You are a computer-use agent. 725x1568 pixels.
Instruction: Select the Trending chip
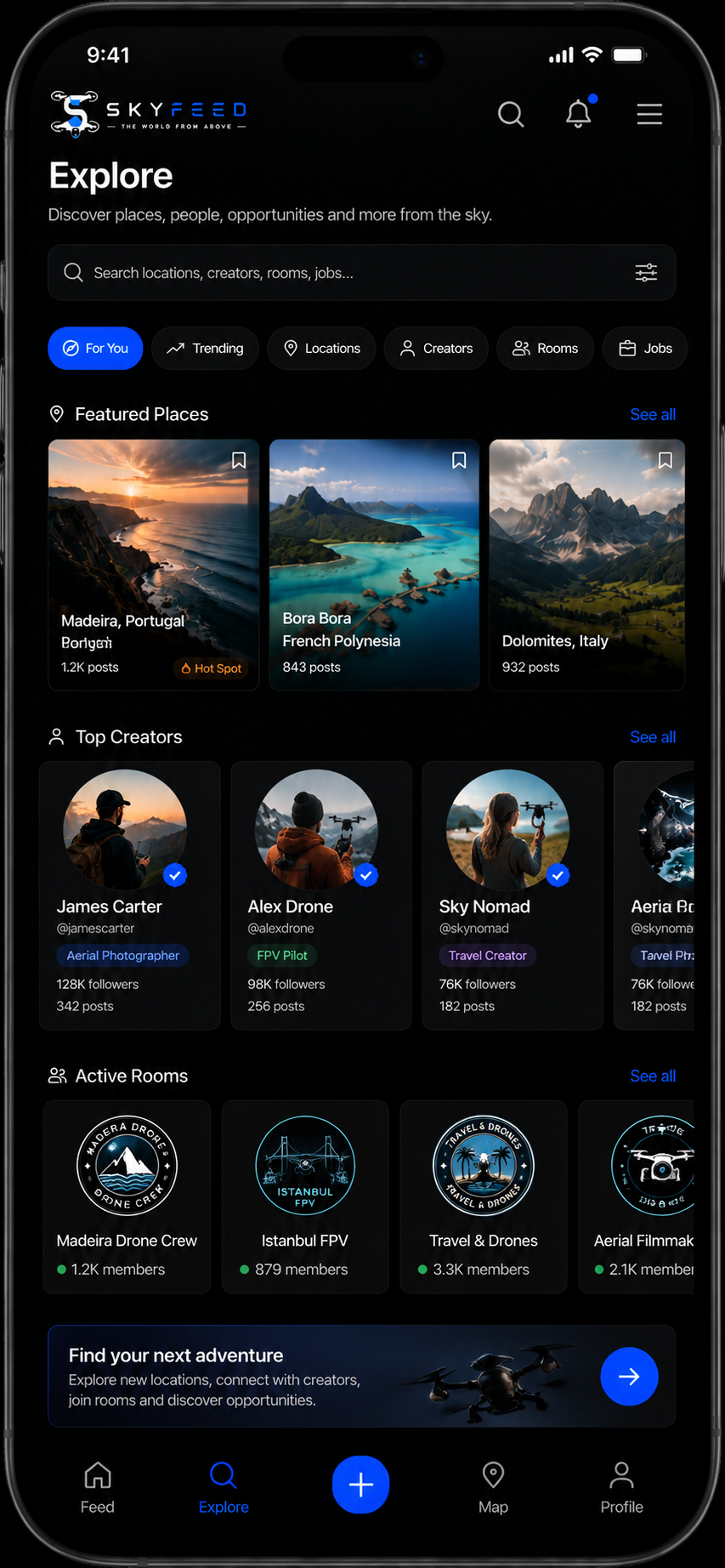(x=205, y=349)
